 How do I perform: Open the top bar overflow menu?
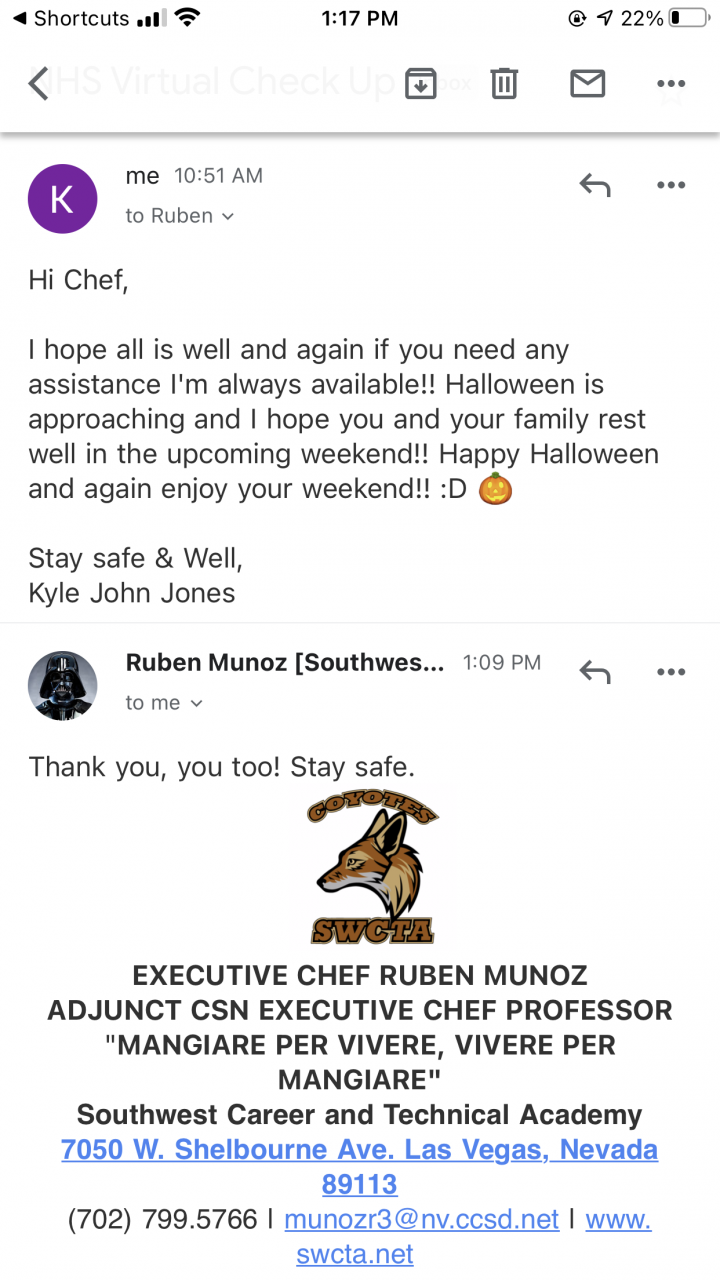click(x=671, y=84)
